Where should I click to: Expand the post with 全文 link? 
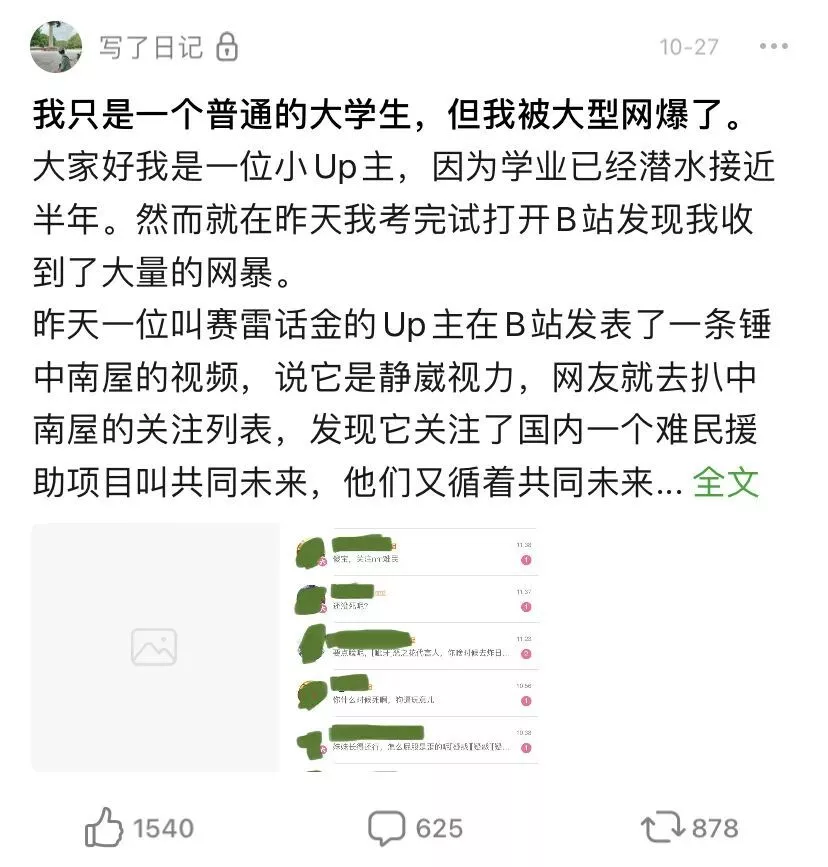(x=725, y=482)
